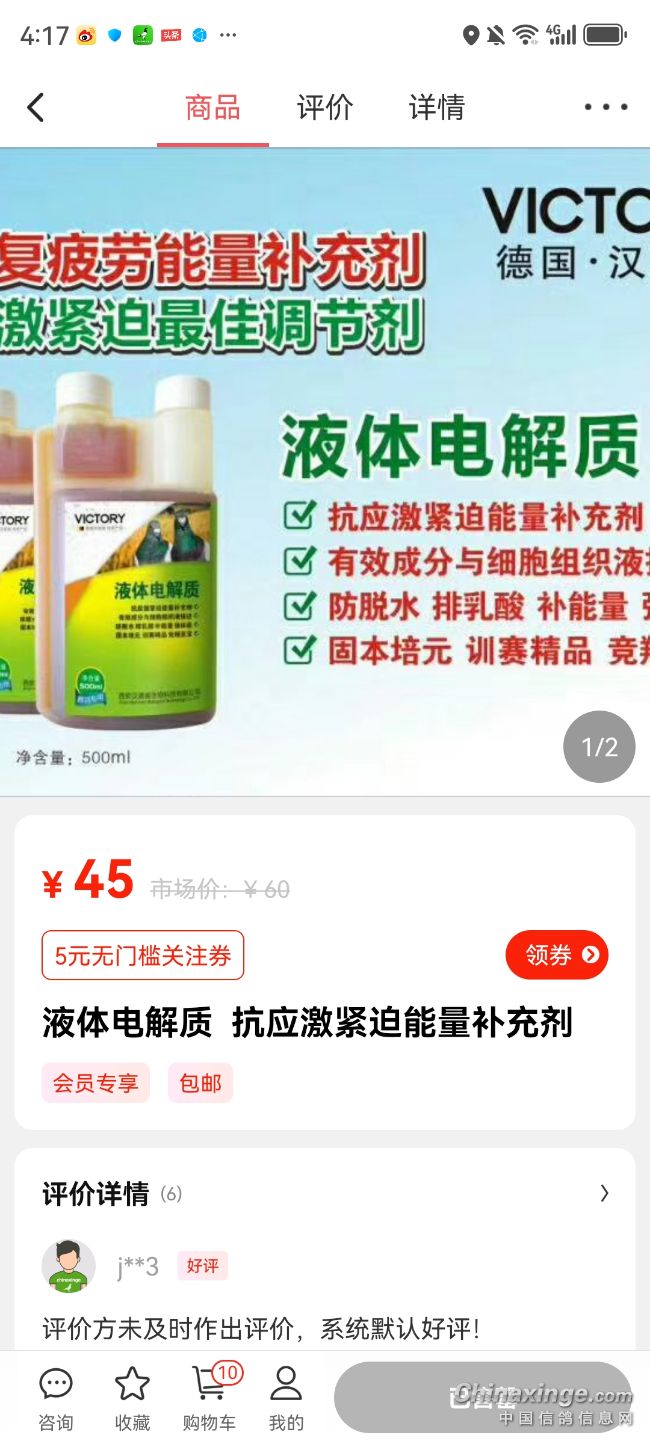Open the 购物车 shopping cart
Viewport: 650px width, 1444px height.
pos(210,1398)
